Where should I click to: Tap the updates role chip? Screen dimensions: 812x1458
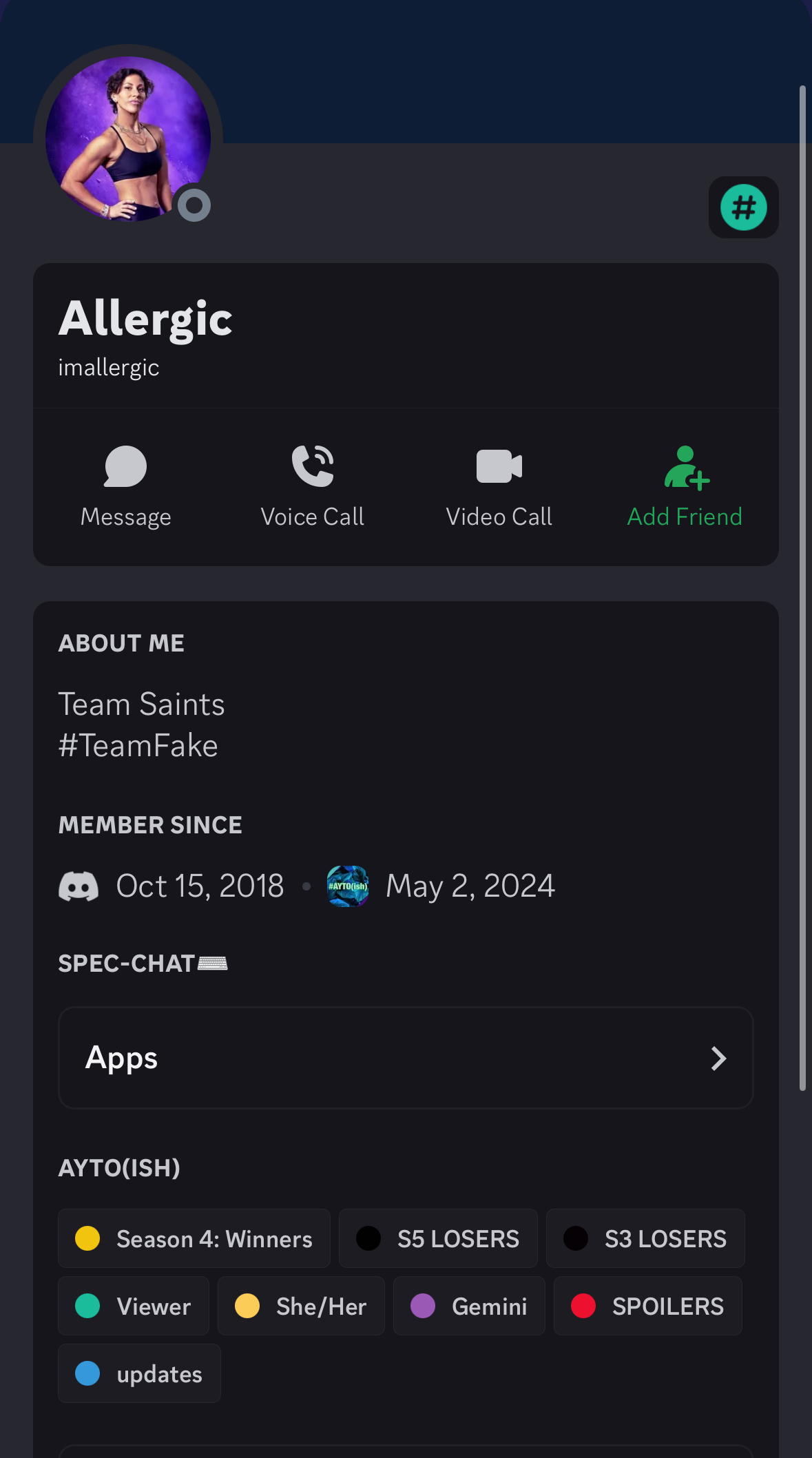(140, 1373)
